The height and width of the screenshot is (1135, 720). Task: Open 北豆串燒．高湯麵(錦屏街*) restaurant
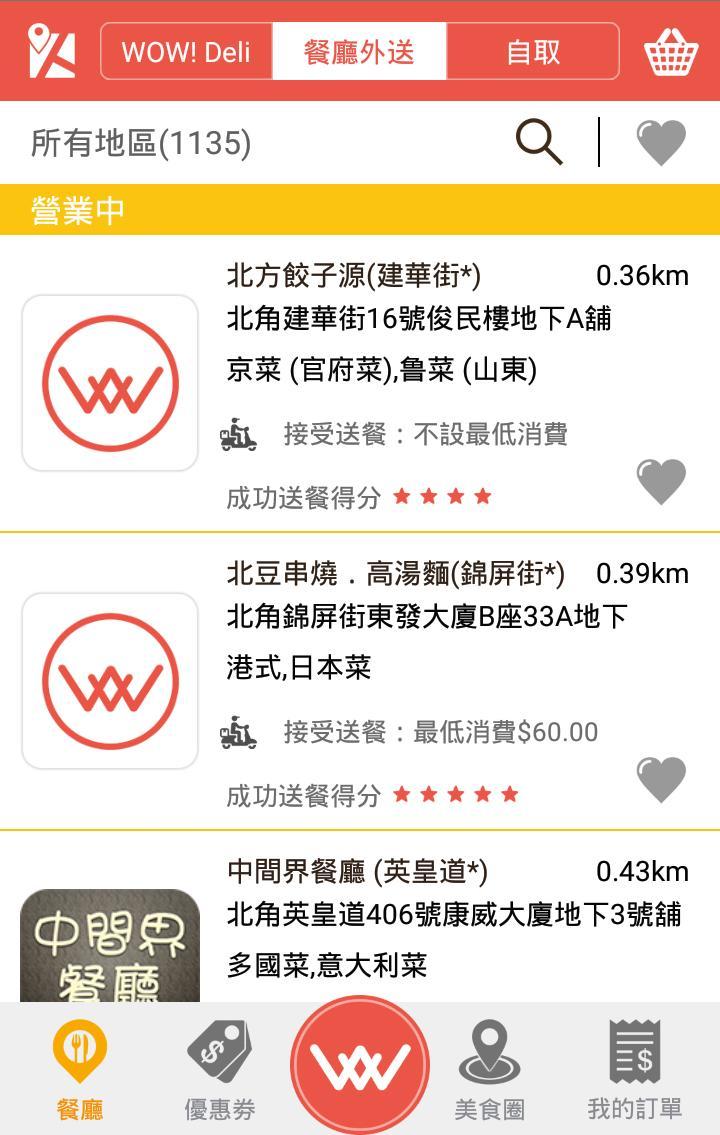[x=395, y=574]
